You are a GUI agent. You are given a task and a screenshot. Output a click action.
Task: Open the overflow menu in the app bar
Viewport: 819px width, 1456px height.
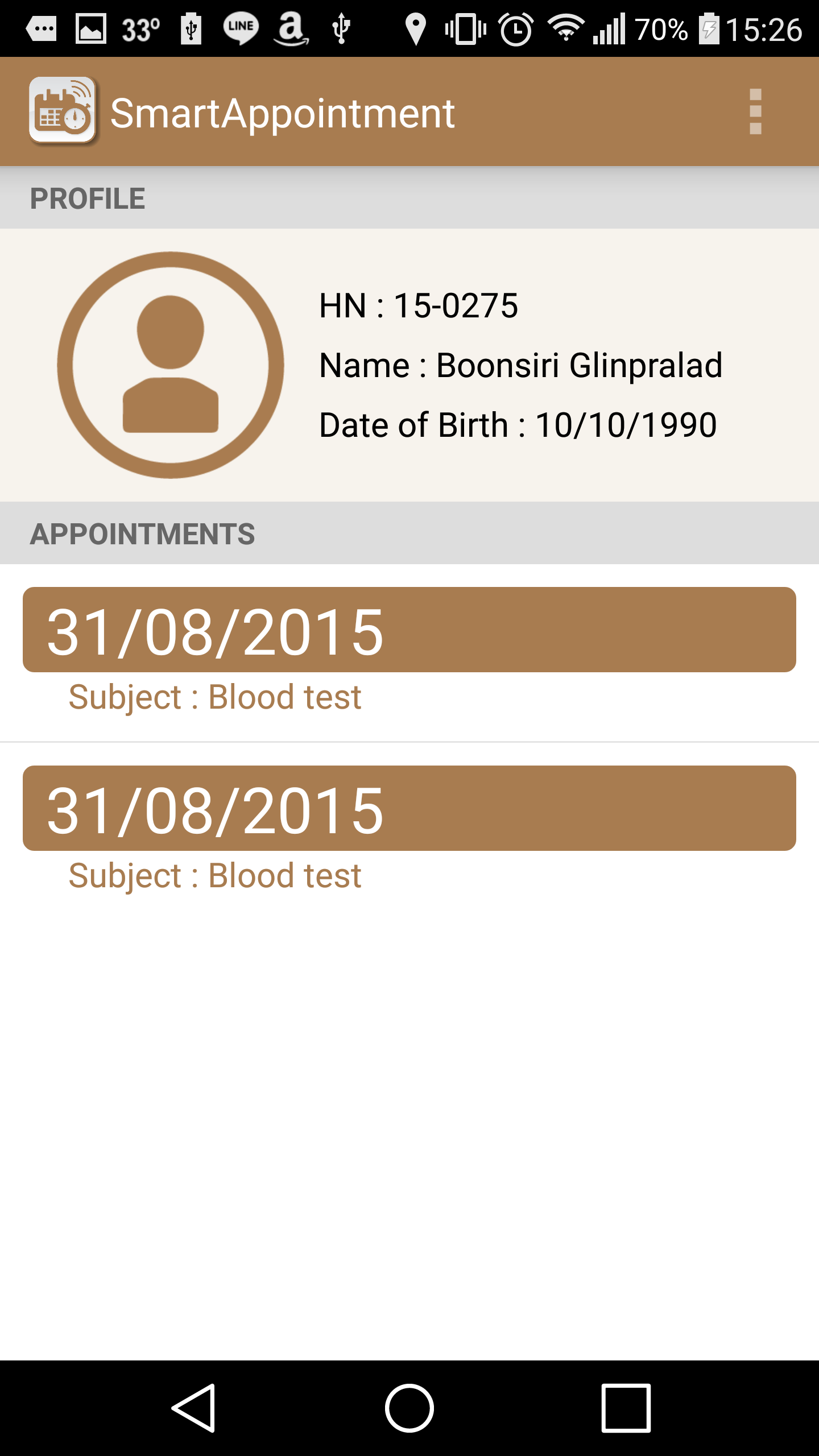click(755, 111)
